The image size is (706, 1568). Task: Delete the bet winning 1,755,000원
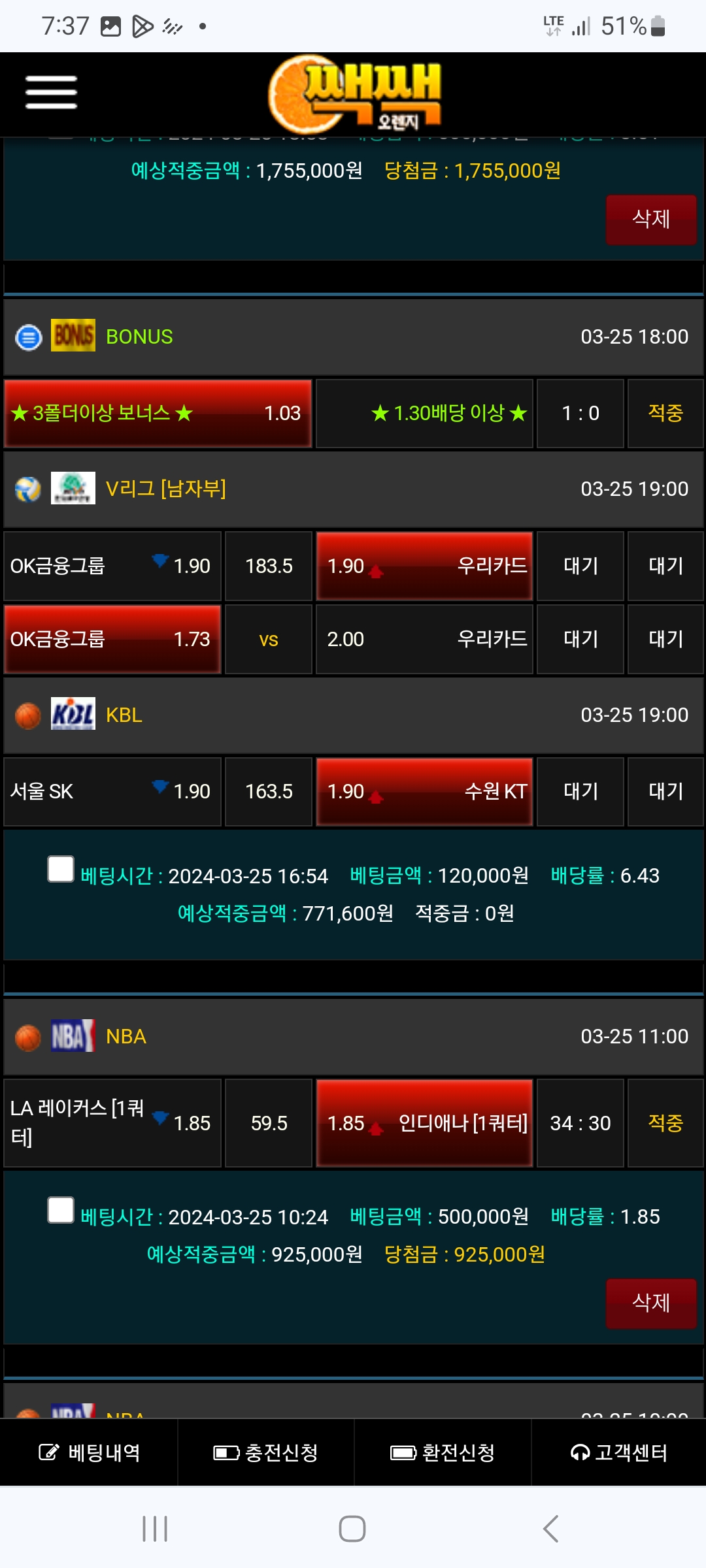point(650,220)
